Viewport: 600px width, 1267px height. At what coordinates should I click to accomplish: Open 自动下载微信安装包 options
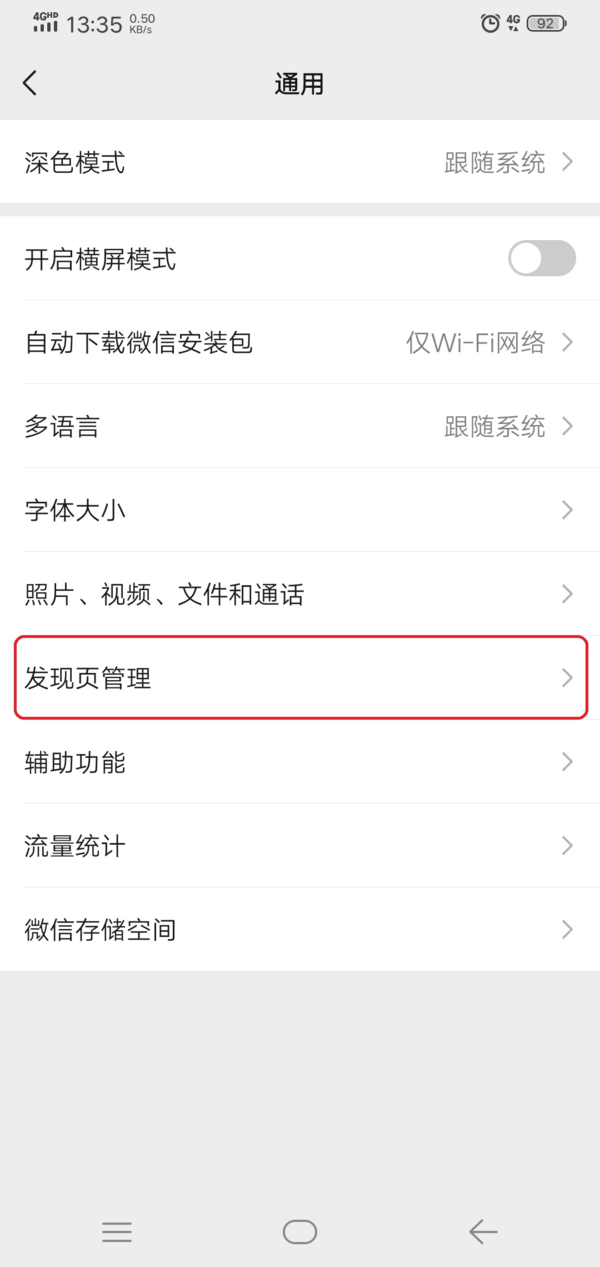[300, 343]
